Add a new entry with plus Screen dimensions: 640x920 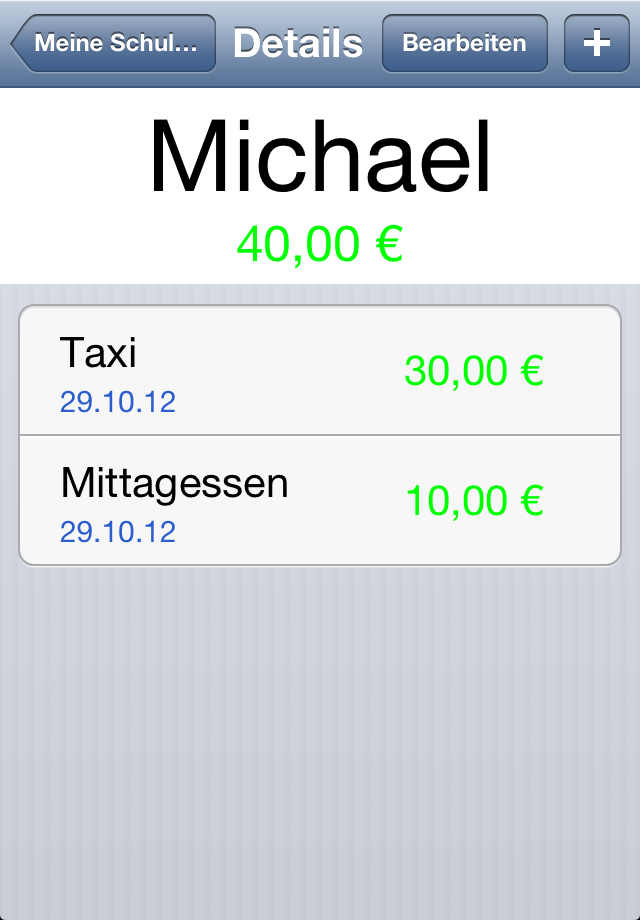pos(596,44)
